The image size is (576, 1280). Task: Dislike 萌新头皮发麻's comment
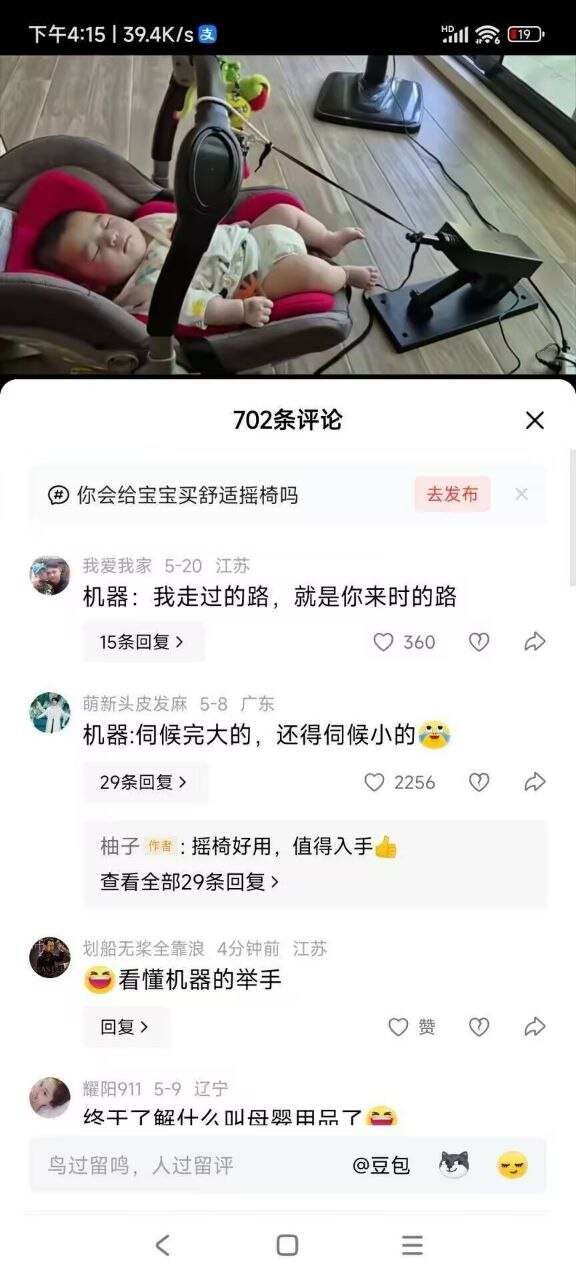(x=479, y=782)
